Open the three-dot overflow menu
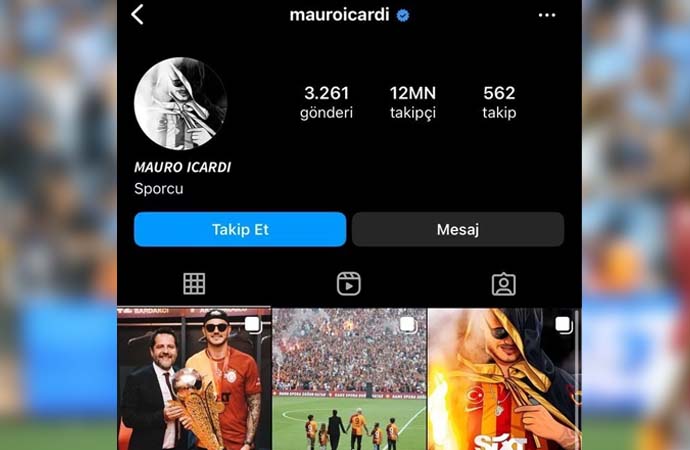Screen dimensions: 690x450 (546, 15)
